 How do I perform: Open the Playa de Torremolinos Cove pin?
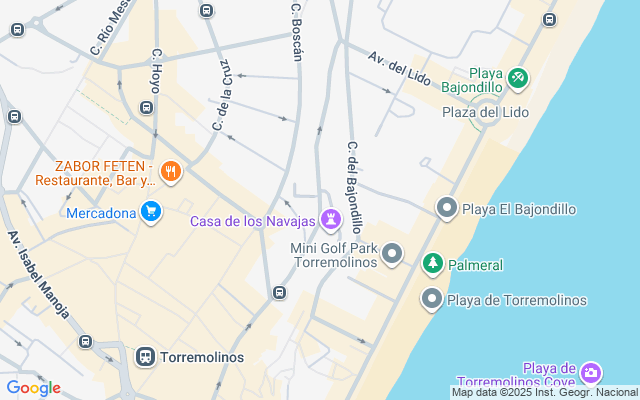coord(591,374)
